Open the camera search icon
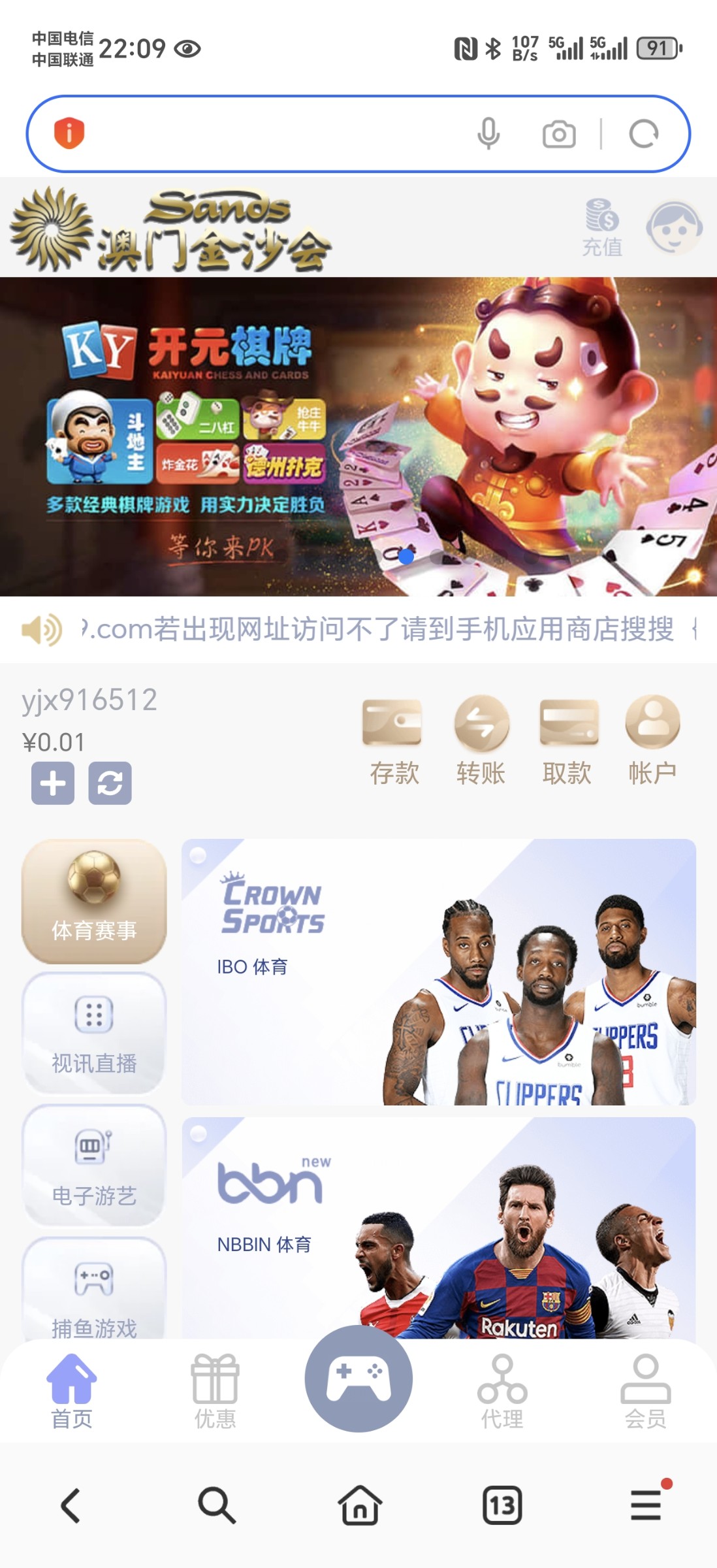 [x=559, y=134]
